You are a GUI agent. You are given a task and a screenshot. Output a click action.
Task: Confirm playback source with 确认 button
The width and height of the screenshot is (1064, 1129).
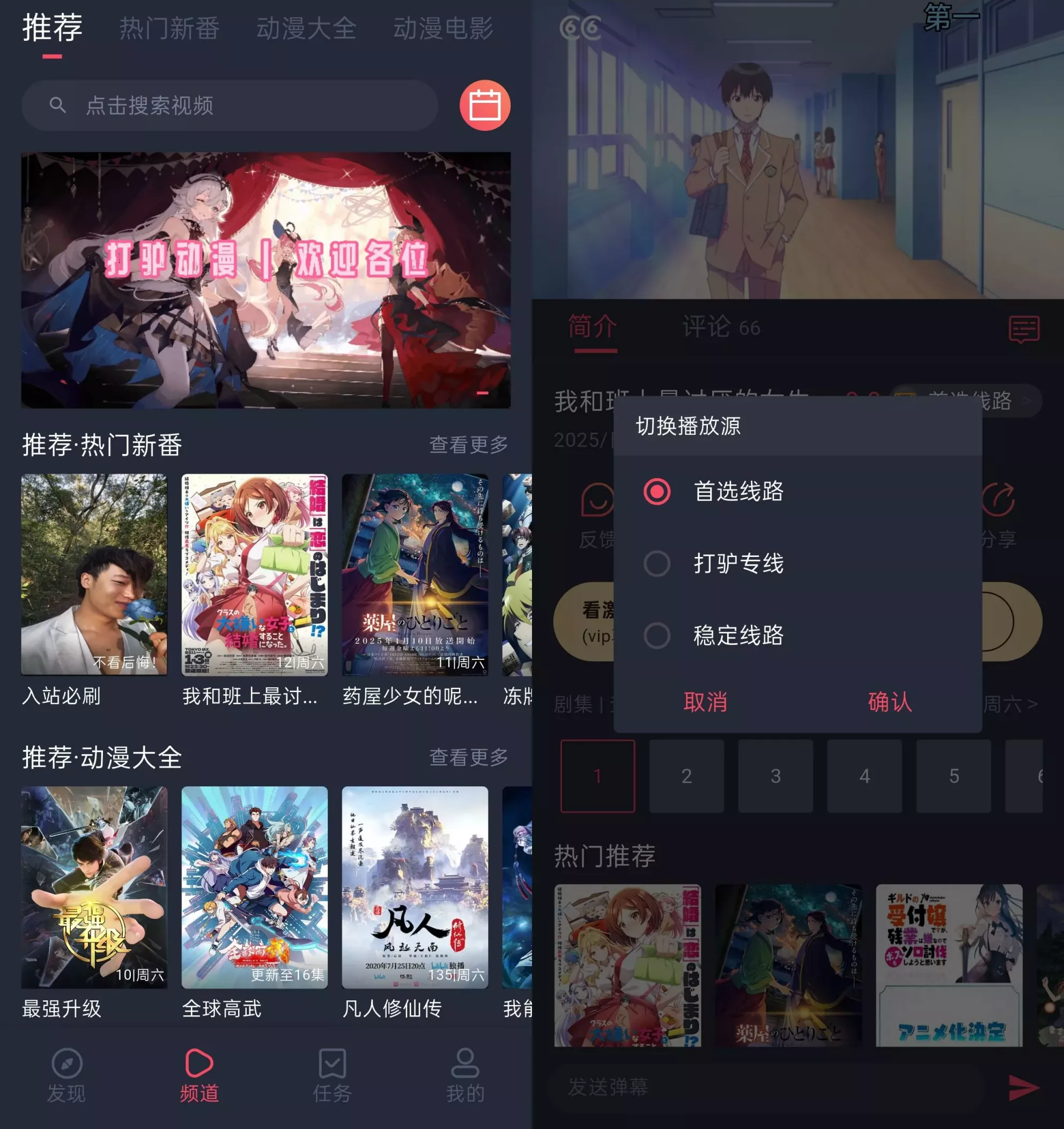click(890, 704)
